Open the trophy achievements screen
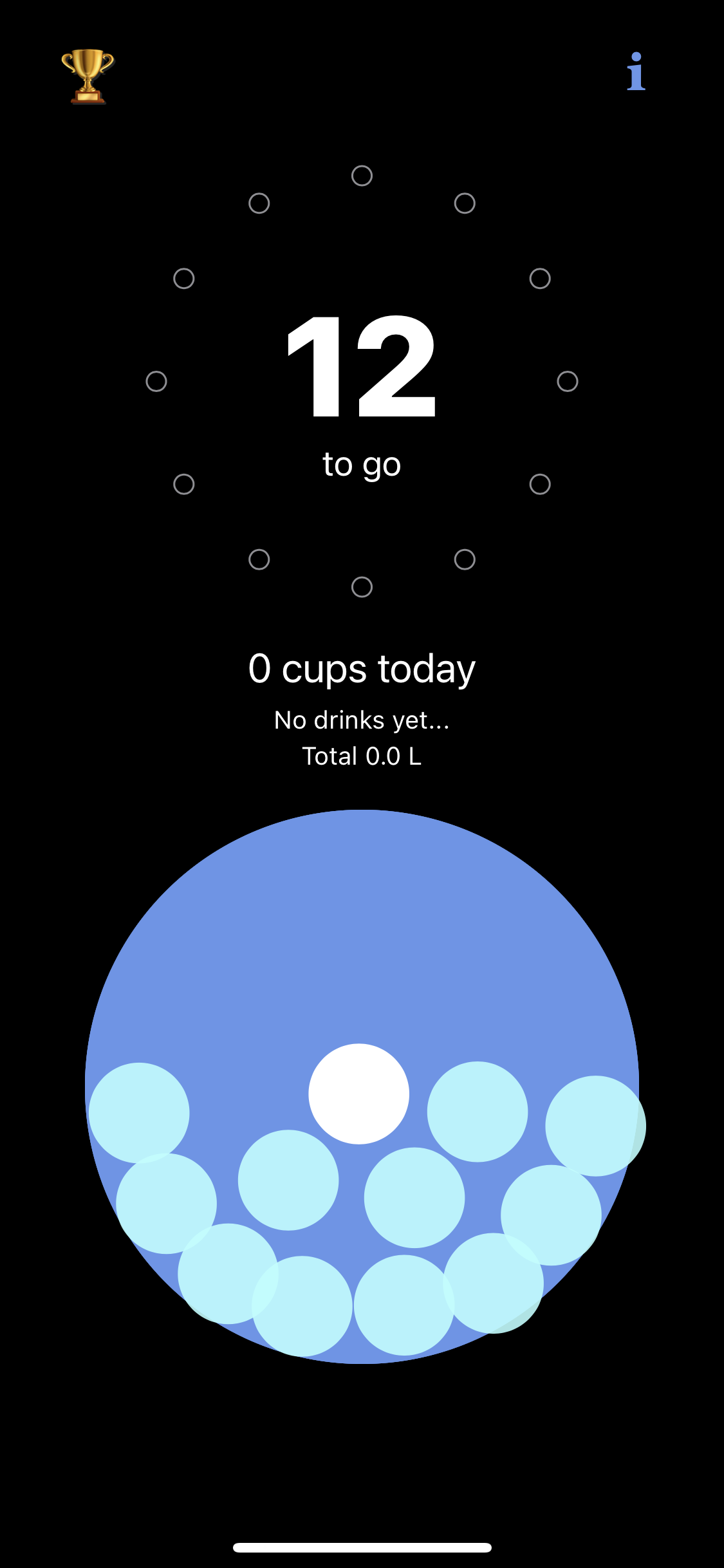The image size is (724, 1568). 88,76
